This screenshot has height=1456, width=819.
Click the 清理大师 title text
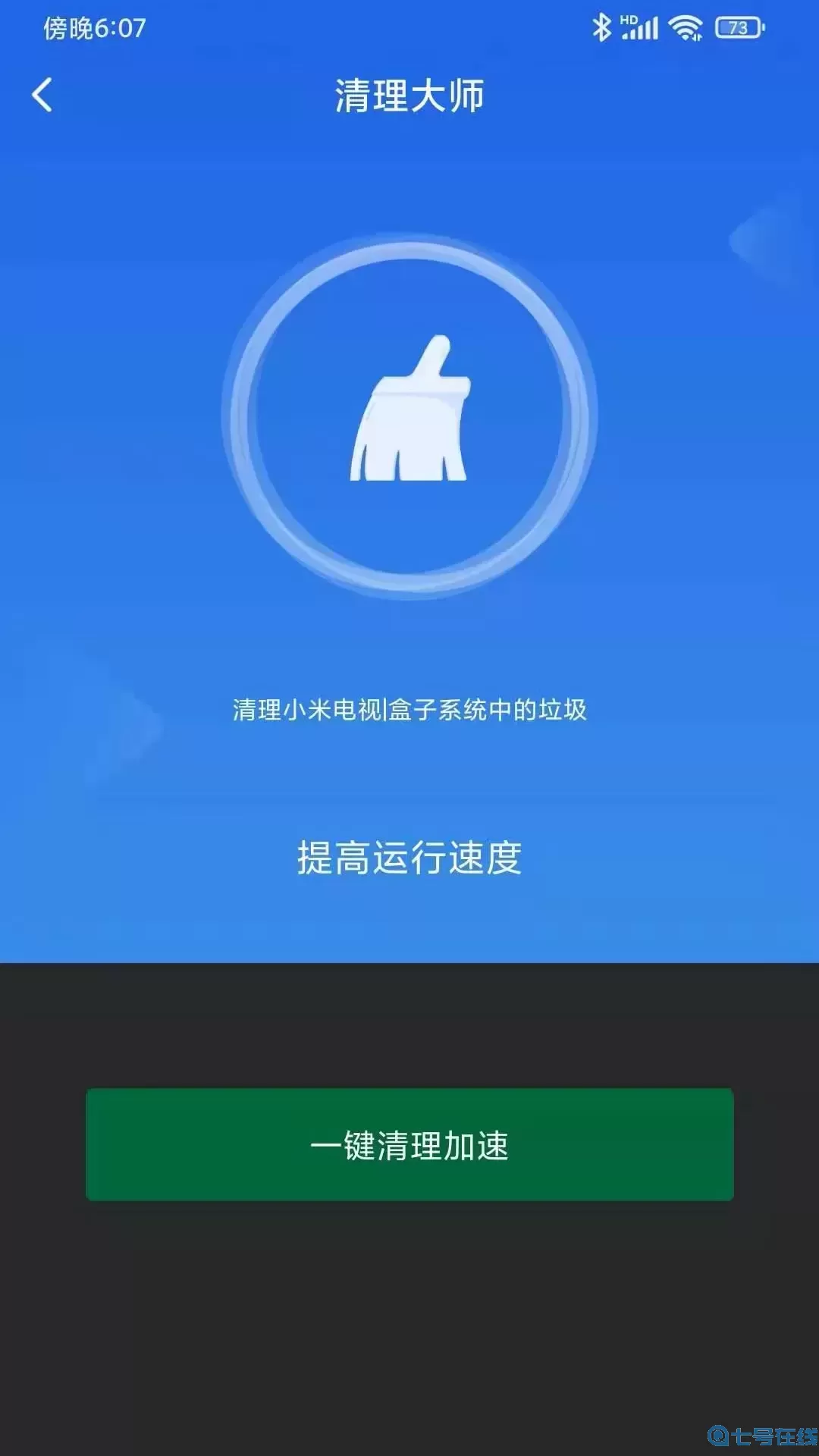[x=409, y=93]
